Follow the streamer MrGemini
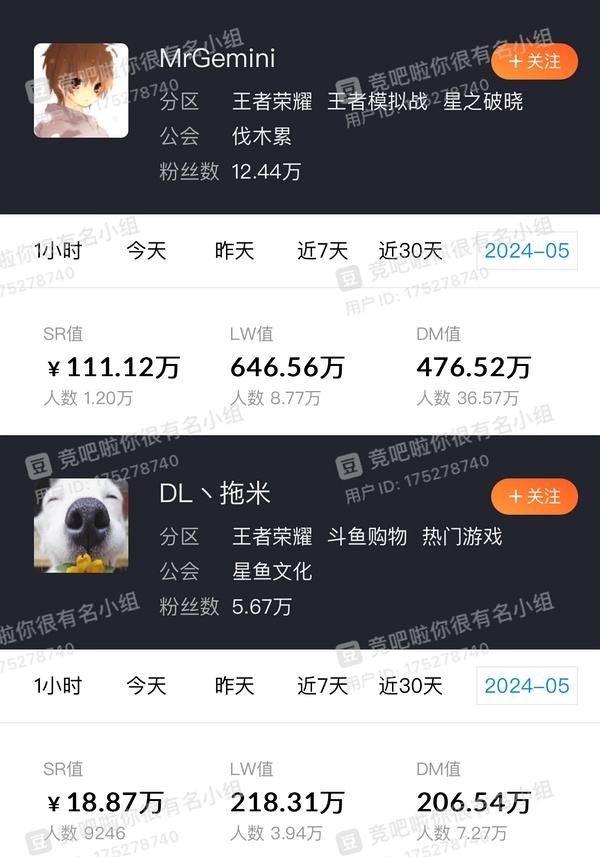The width and height of the screenshot is (600, 857). (534, 61)
